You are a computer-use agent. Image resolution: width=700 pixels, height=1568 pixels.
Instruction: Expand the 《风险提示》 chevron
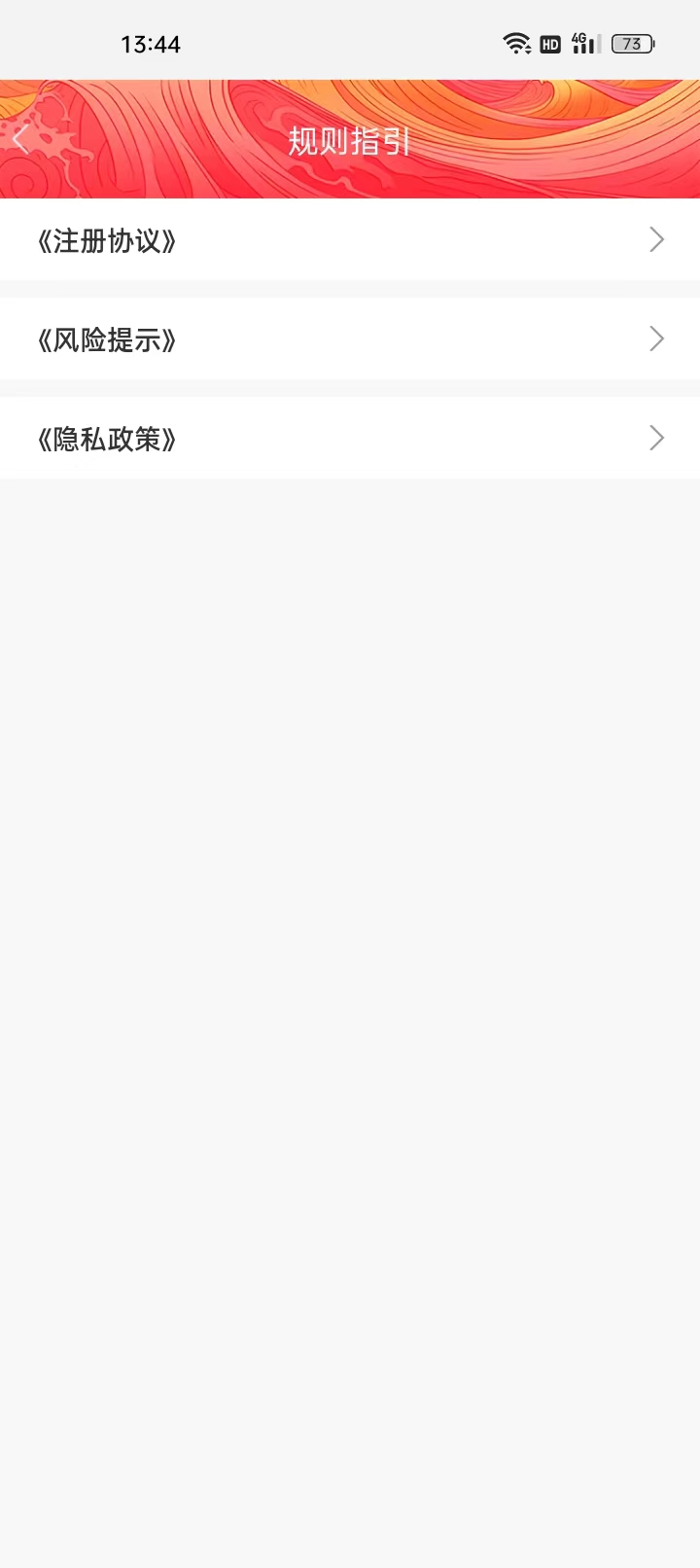(656, 339)
